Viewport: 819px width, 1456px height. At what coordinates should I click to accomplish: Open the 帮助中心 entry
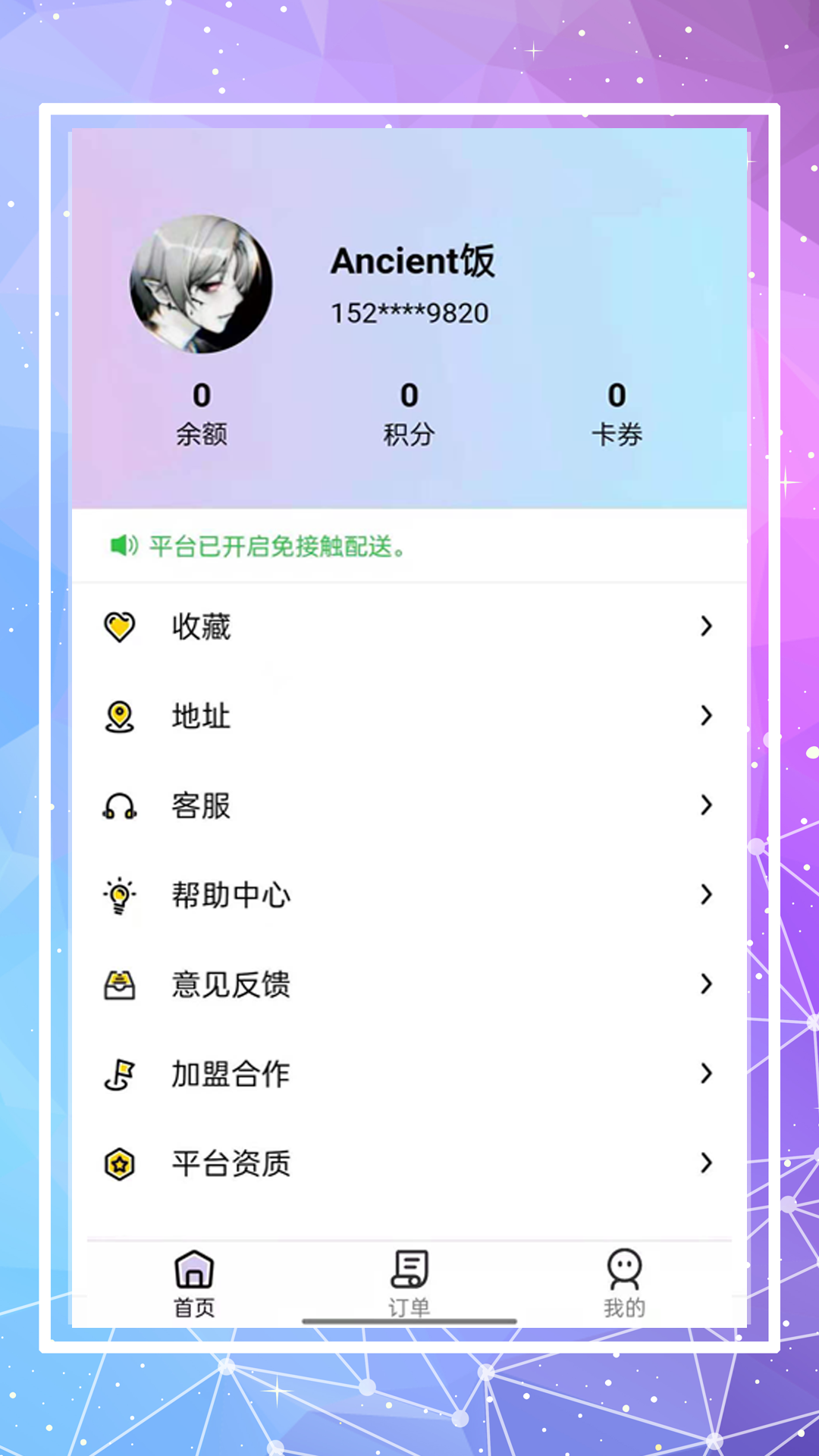231,895
